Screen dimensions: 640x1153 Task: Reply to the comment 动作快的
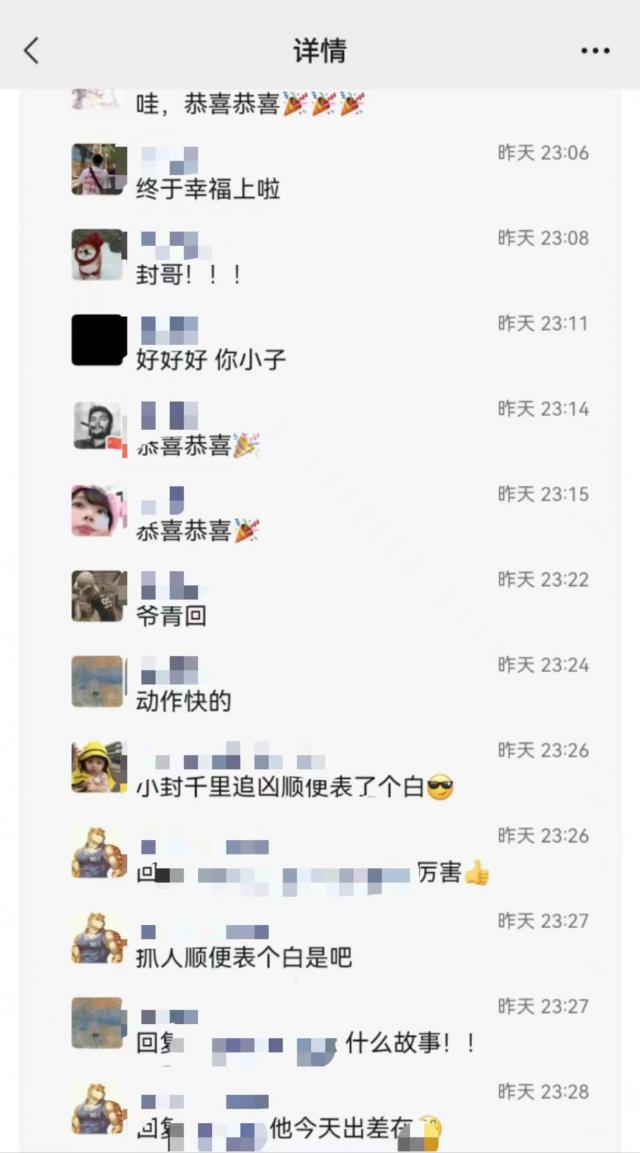pyautogui.click(x=183, y=701)
